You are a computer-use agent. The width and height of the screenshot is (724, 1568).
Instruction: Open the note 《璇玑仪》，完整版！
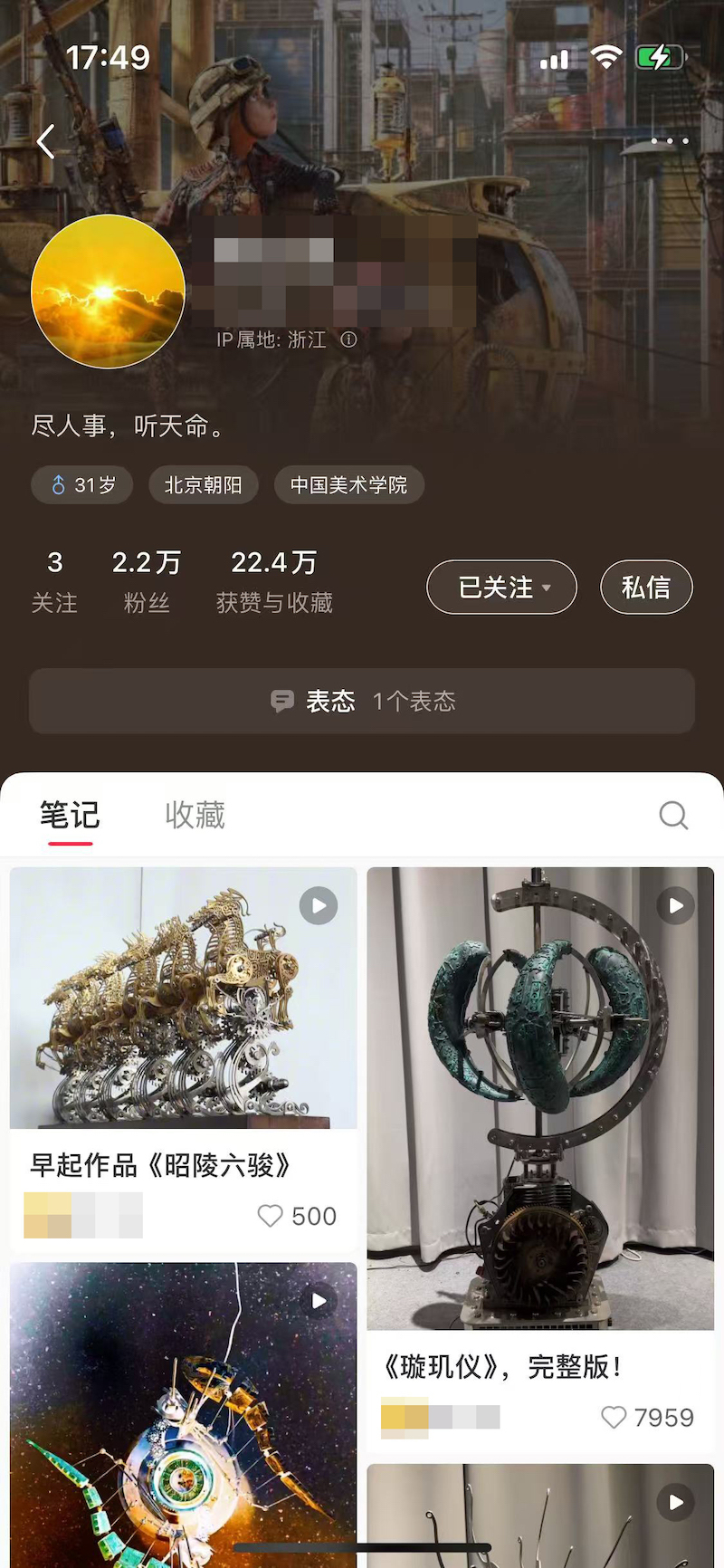click(x=540, y=1097)
